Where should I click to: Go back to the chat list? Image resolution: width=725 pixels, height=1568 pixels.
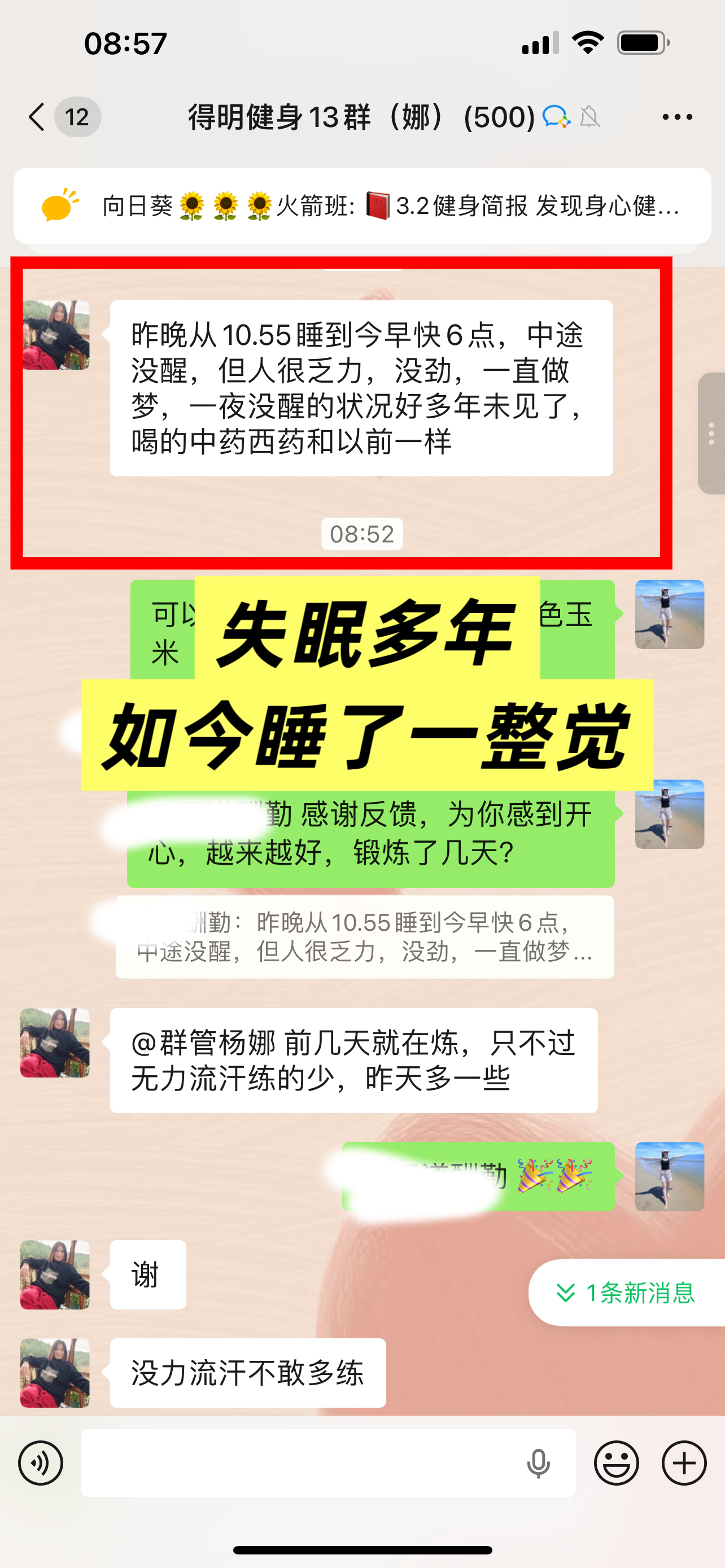point(38,116)
